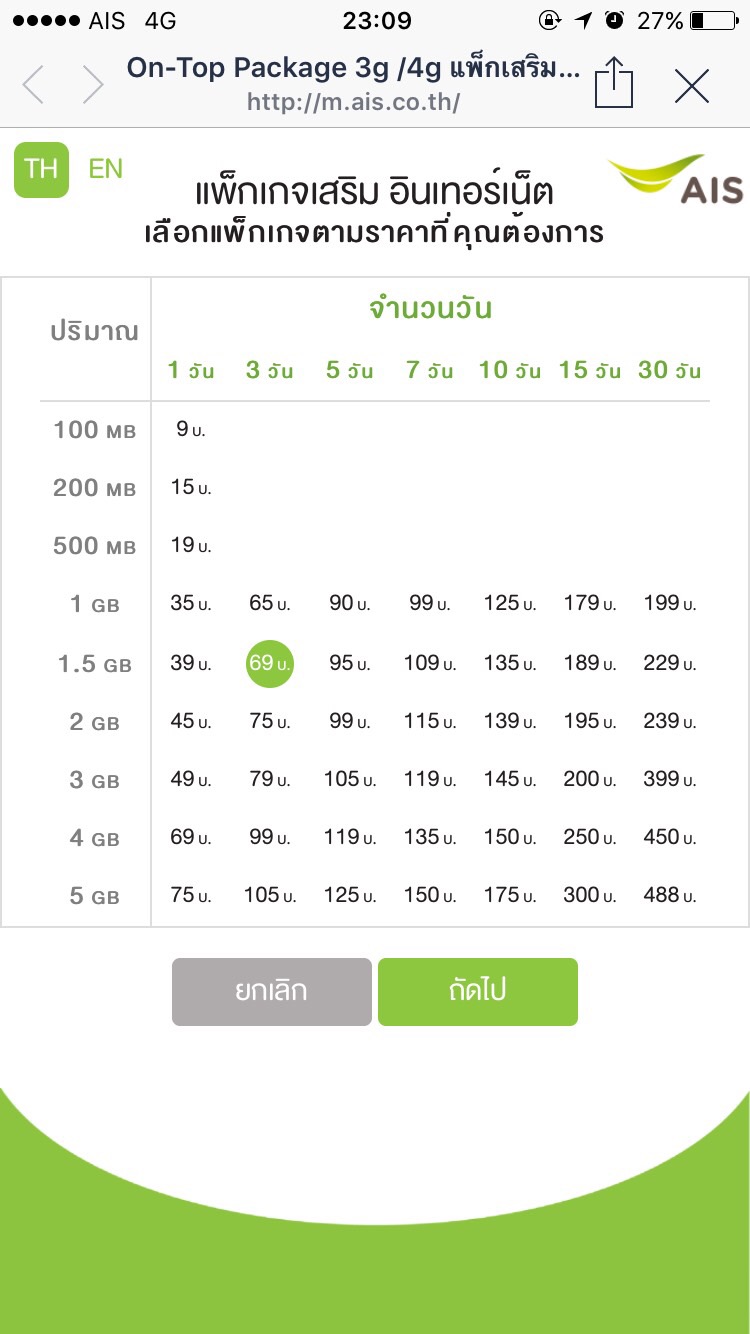Choose the 4 GB 10-day package at 150 บ.
This screenshot has height=1334, width=750.
click(510, 837)
